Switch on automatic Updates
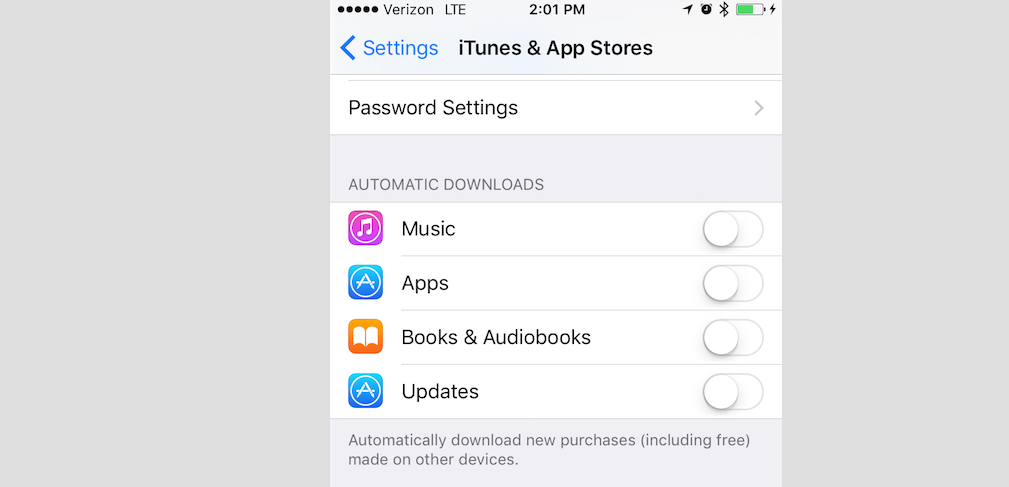 coord(732,391)
